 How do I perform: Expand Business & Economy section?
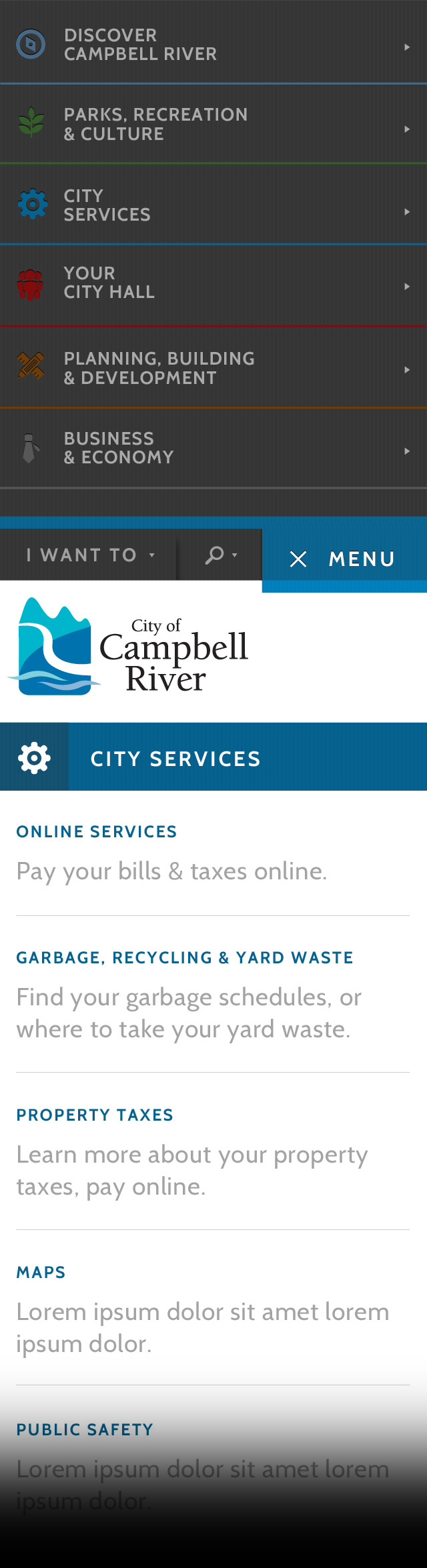[x=213, y=448]
